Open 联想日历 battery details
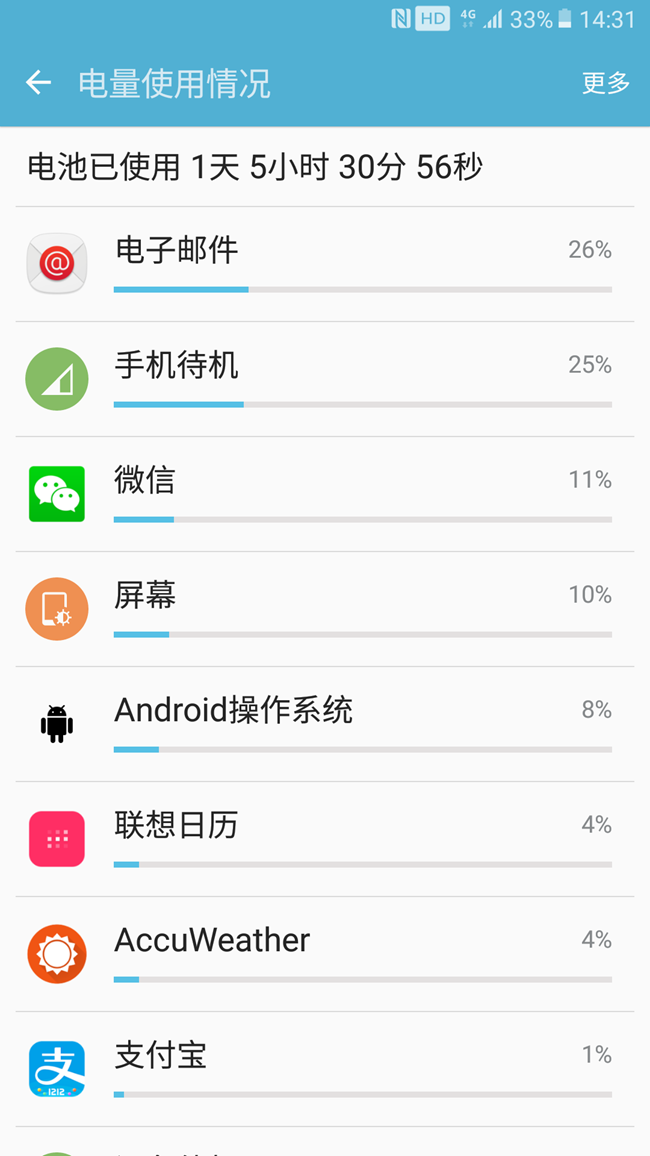The width and height of the screenshot is (650, 1156). [x=325, y=839]
